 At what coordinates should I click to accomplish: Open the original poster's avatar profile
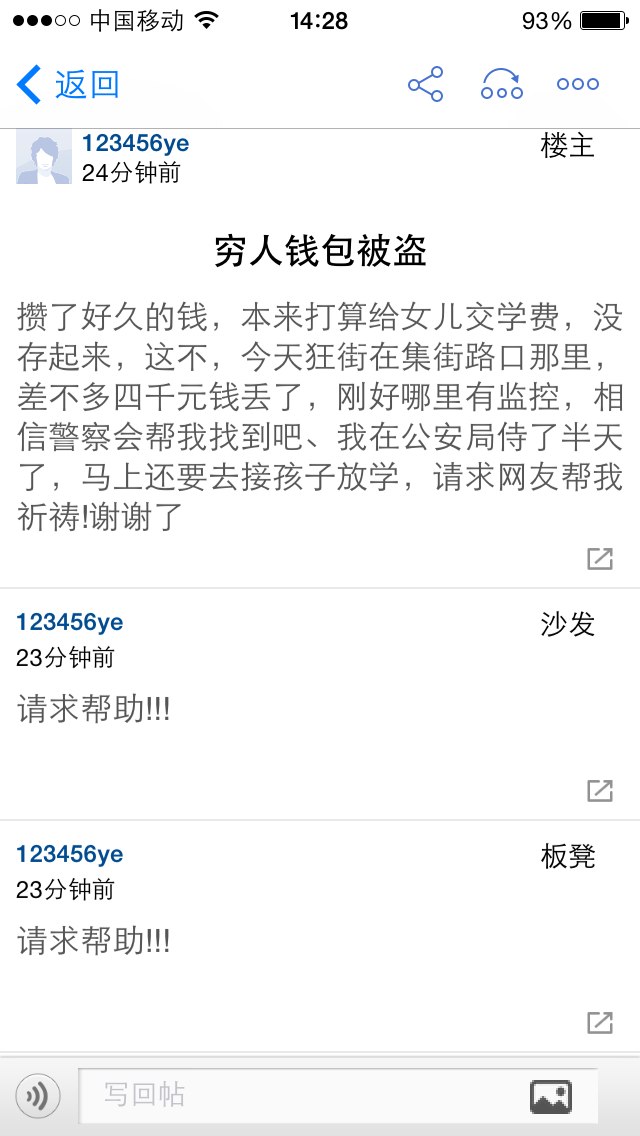pos(43,156)
